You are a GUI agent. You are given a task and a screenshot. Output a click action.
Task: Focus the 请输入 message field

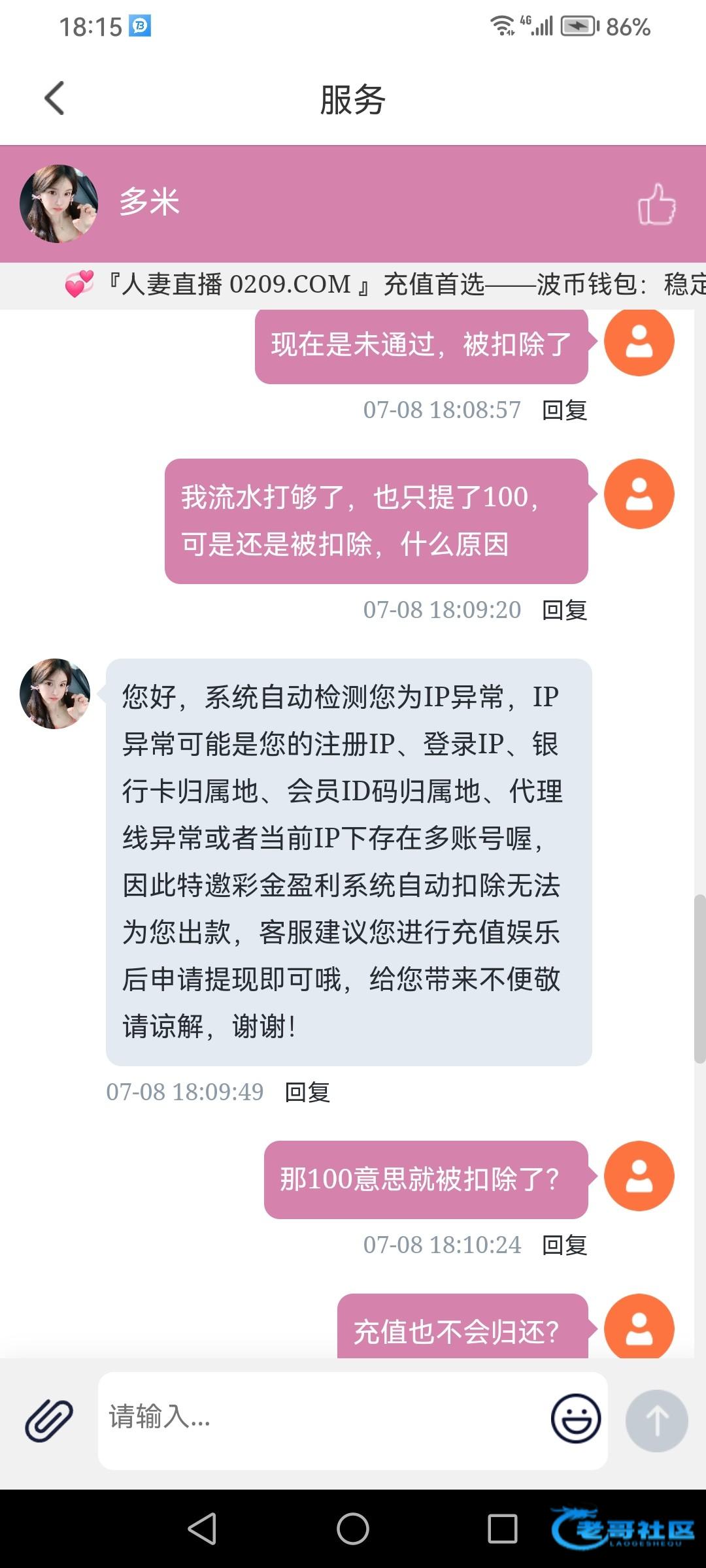(320, 1418)
